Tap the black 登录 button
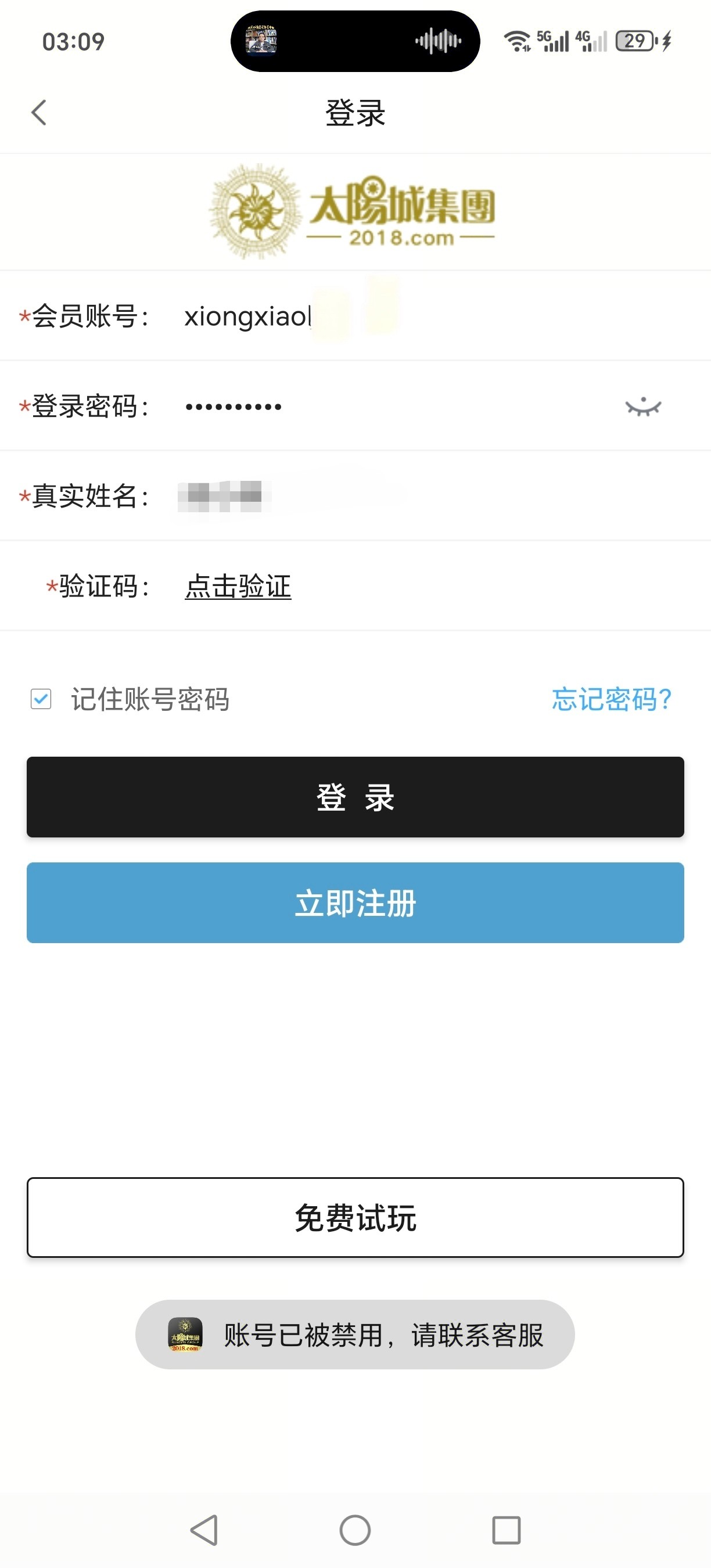Screen dimensions: 711x1568 [355, 797]
